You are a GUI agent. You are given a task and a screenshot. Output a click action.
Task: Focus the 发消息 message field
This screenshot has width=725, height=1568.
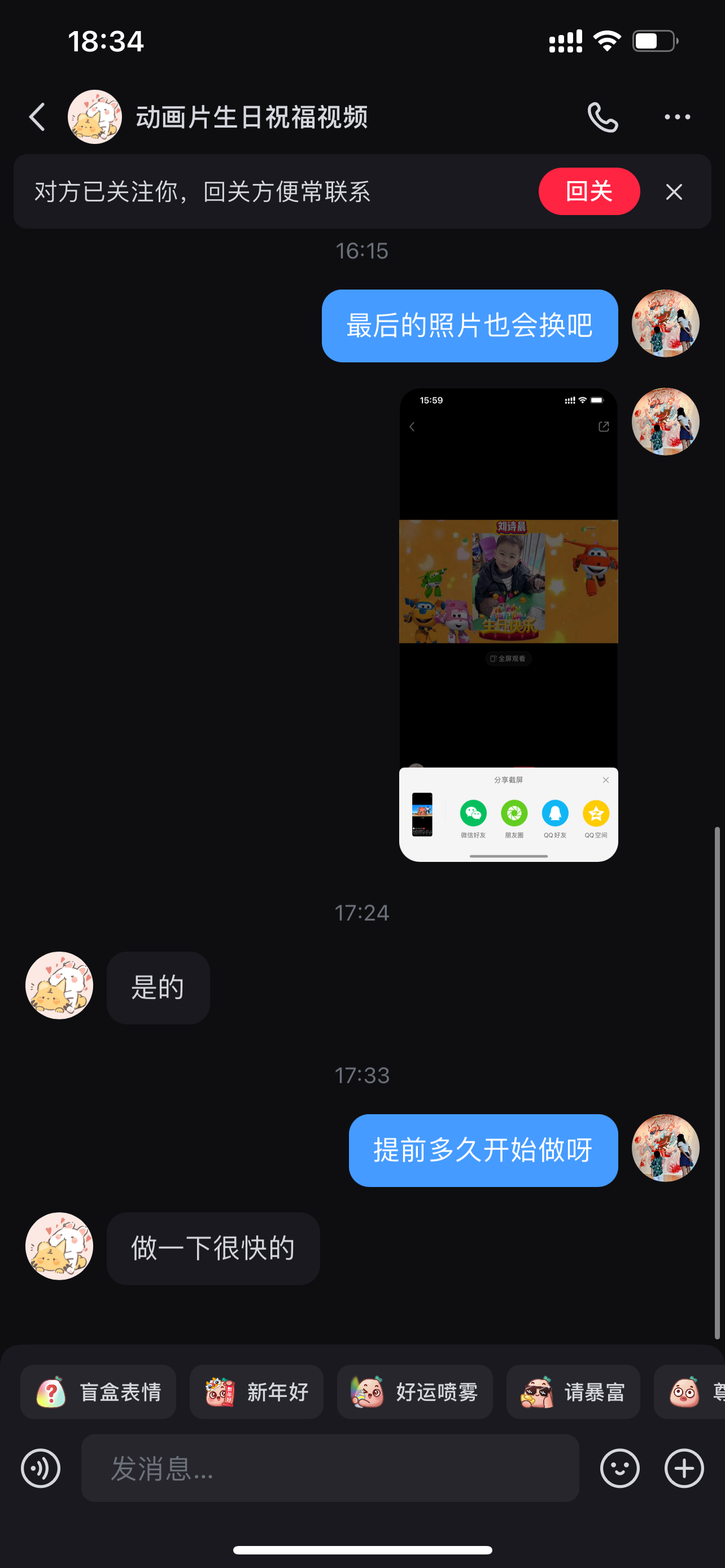329,1468
